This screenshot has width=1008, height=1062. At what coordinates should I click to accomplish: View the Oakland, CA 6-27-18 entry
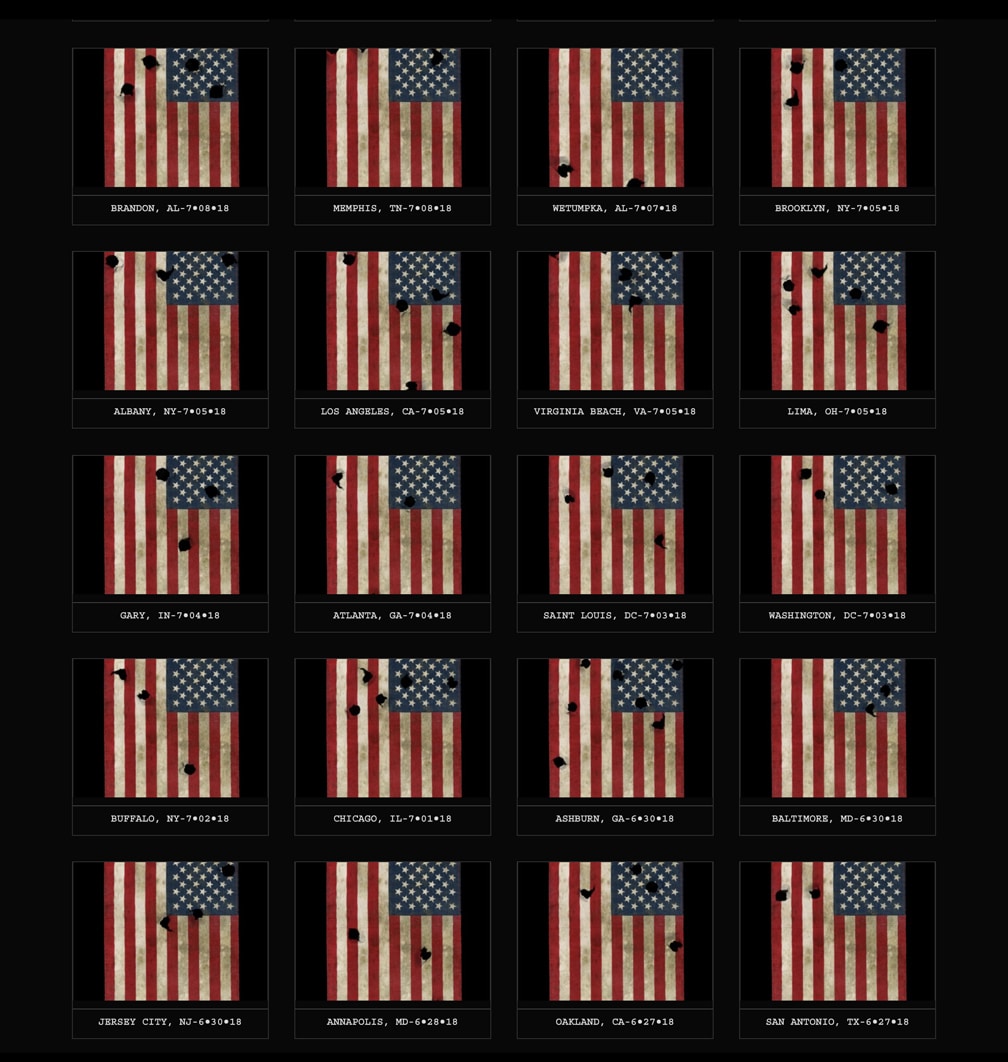[615, 931]
